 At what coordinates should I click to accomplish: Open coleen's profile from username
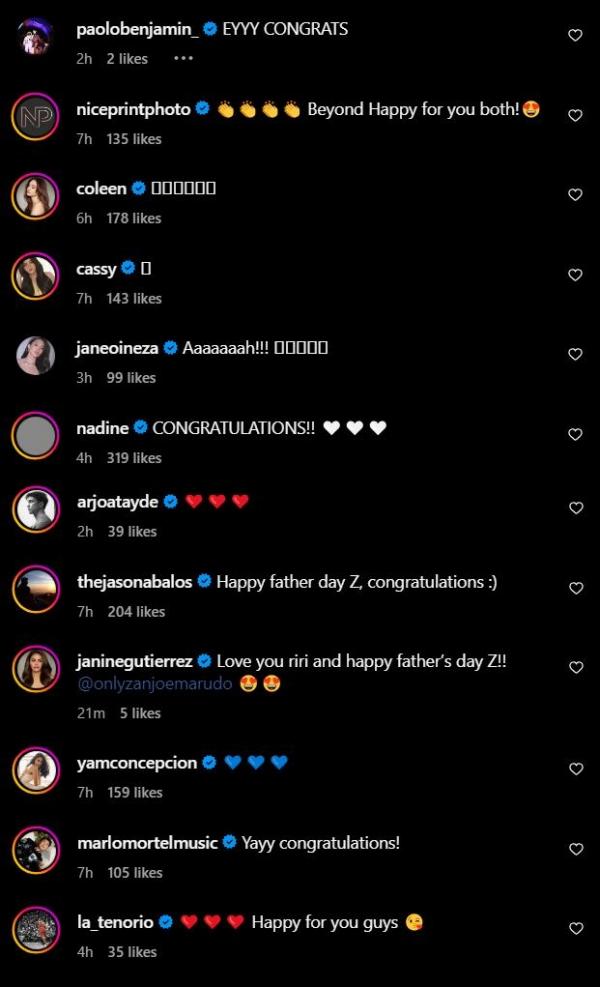[101, 188]
